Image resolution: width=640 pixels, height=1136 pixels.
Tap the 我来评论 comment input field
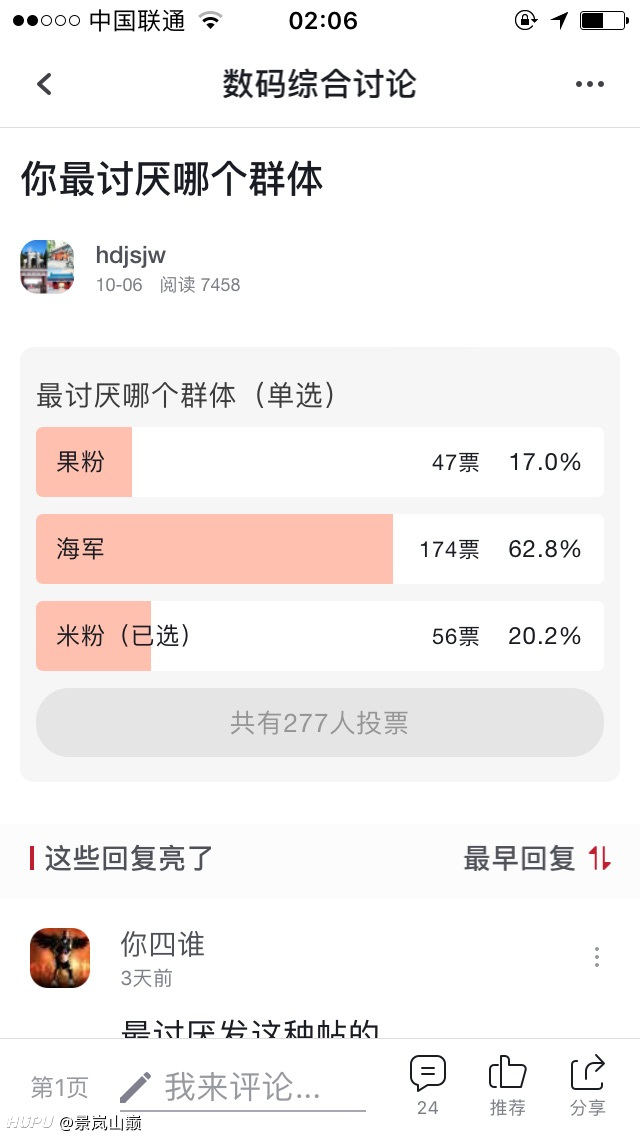[x=243, y=1088]
